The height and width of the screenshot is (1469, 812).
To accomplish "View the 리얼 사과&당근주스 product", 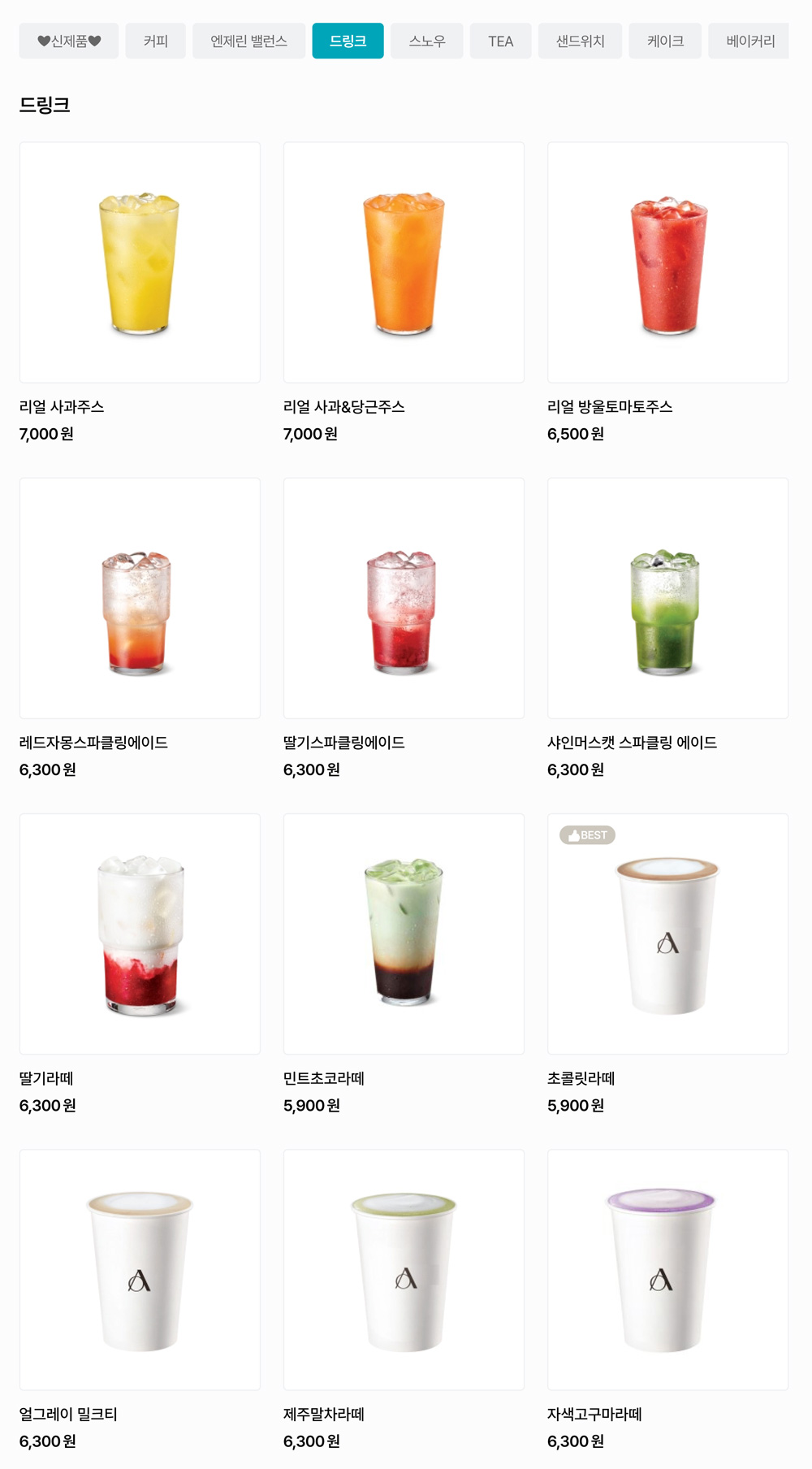I will click(404, 262).
